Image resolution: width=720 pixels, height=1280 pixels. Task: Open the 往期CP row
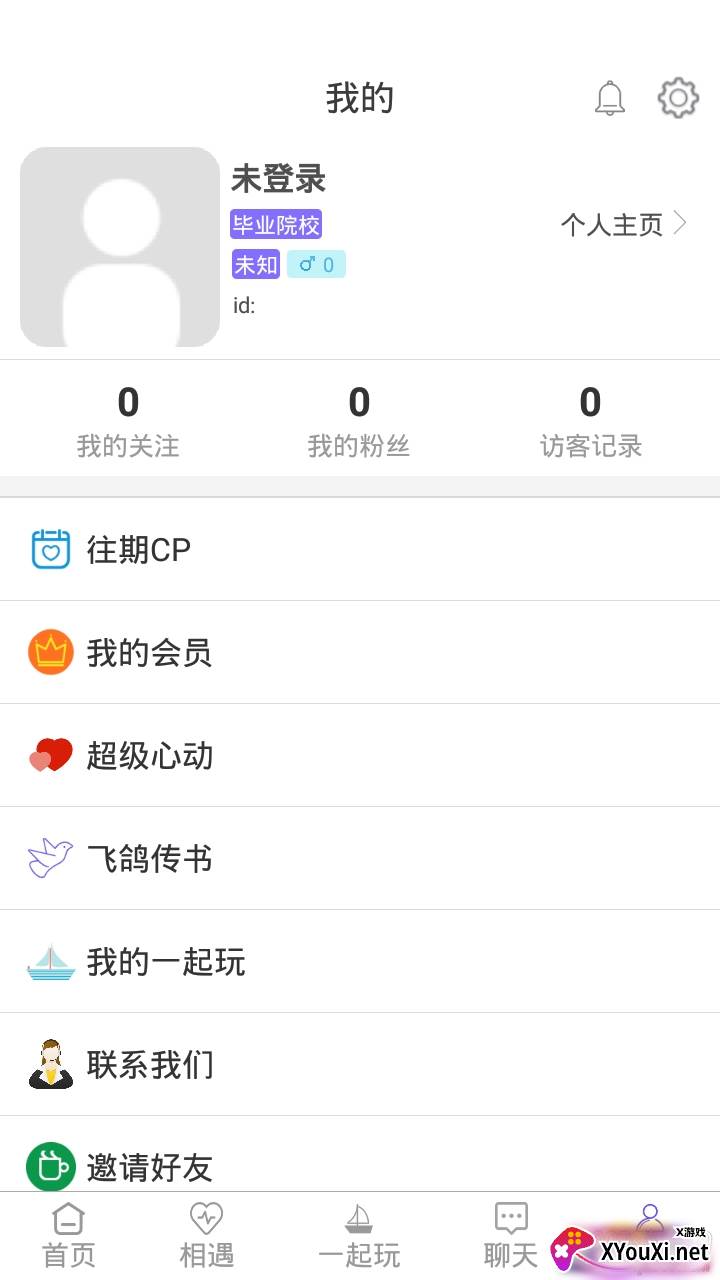(360, 549)
